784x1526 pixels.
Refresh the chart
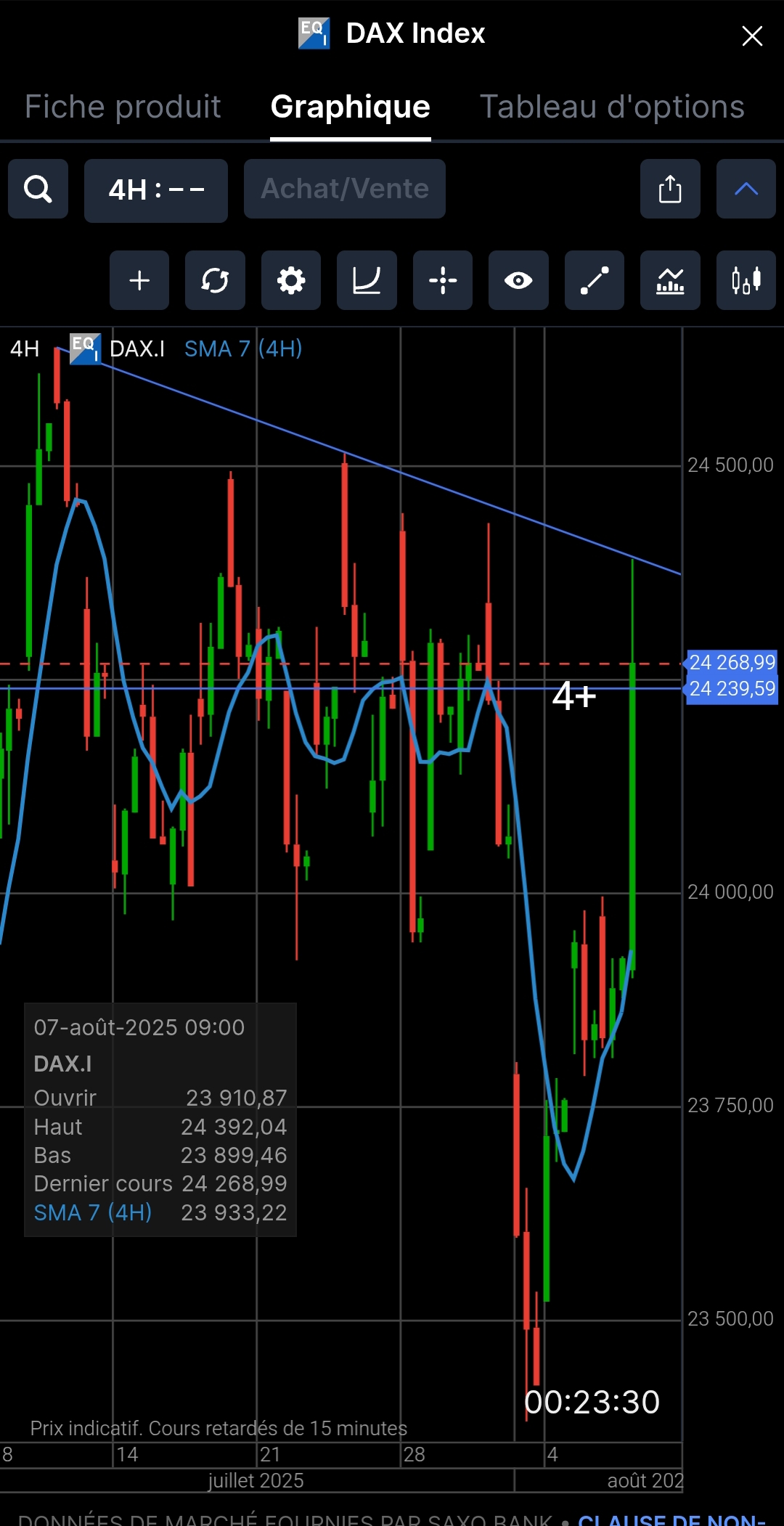215,281
